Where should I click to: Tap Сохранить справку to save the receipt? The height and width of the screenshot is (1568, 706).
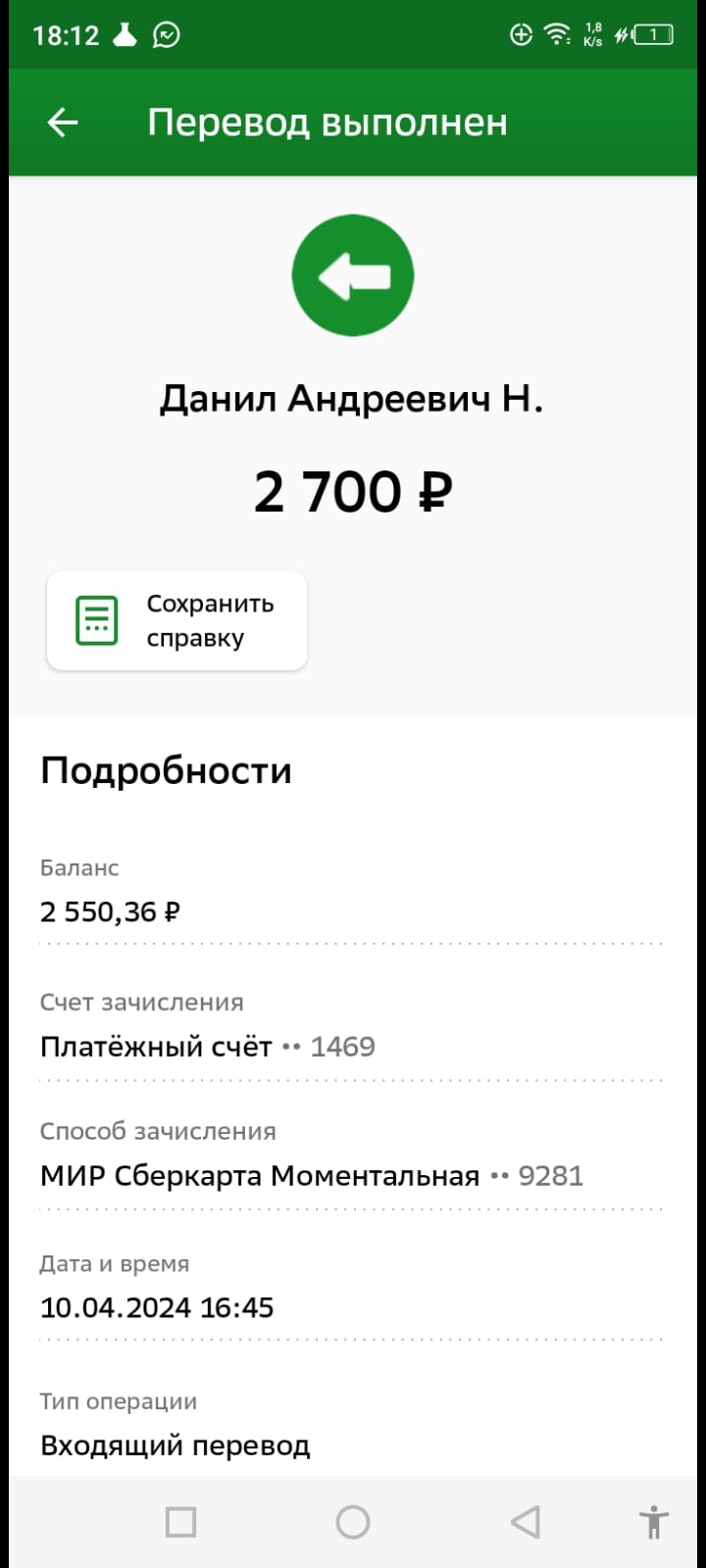pyautogui.click(x=177, y=620)
